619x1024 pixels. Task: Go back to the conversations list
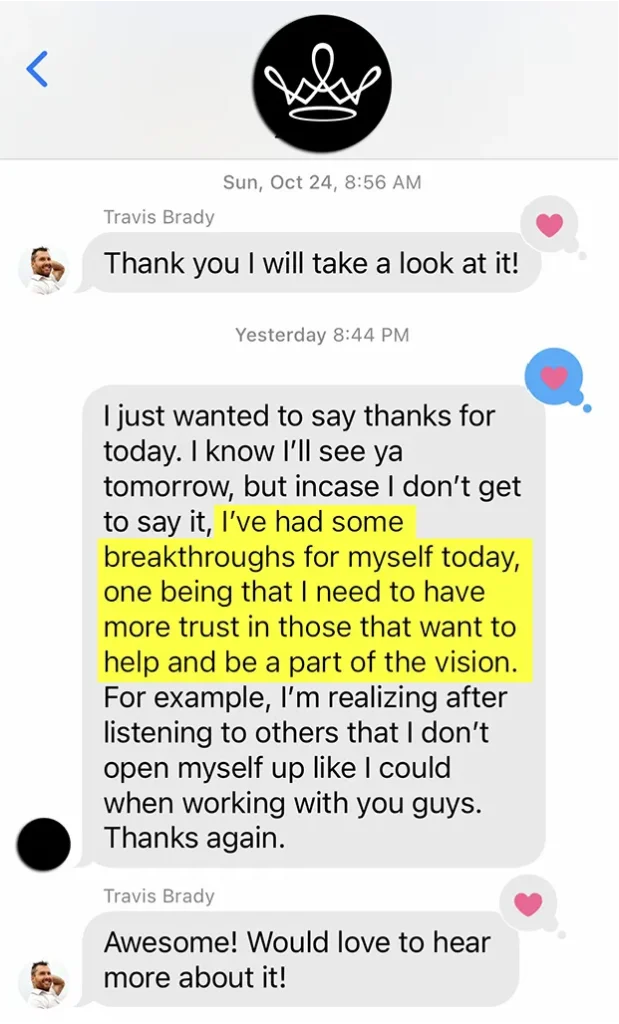[38, 68]
